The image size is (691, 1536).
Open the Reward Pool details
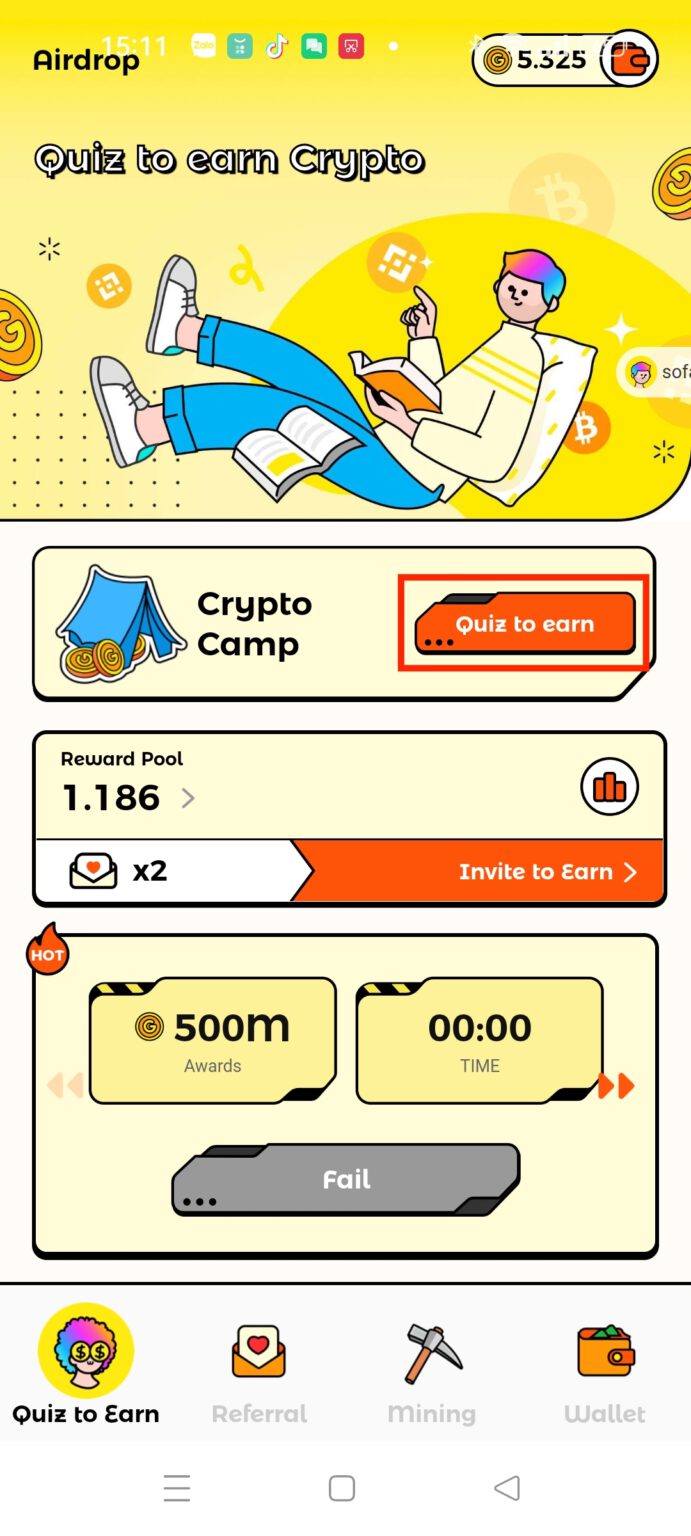(x=128, y=786)
